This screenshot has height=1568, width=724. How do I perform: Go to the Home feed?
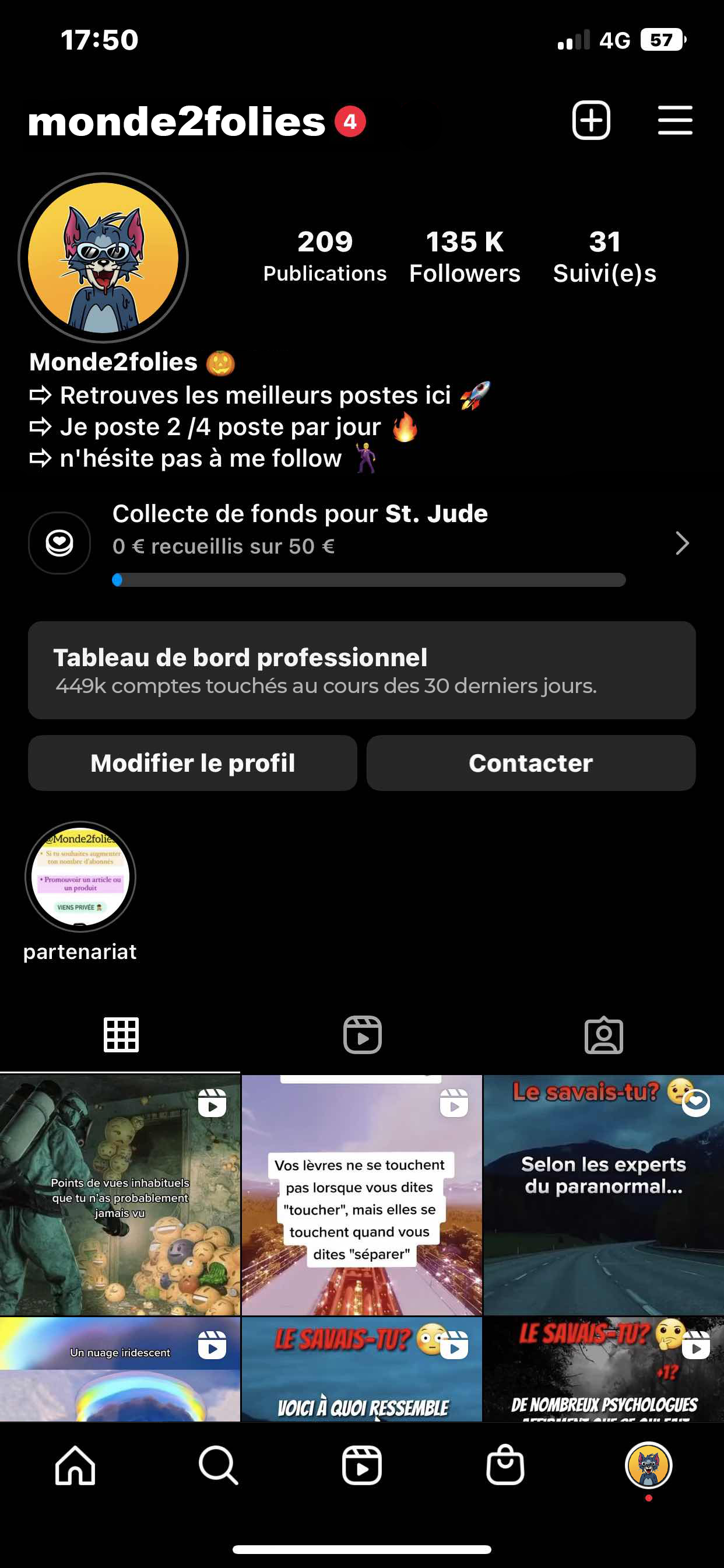tap(75, 1465)
